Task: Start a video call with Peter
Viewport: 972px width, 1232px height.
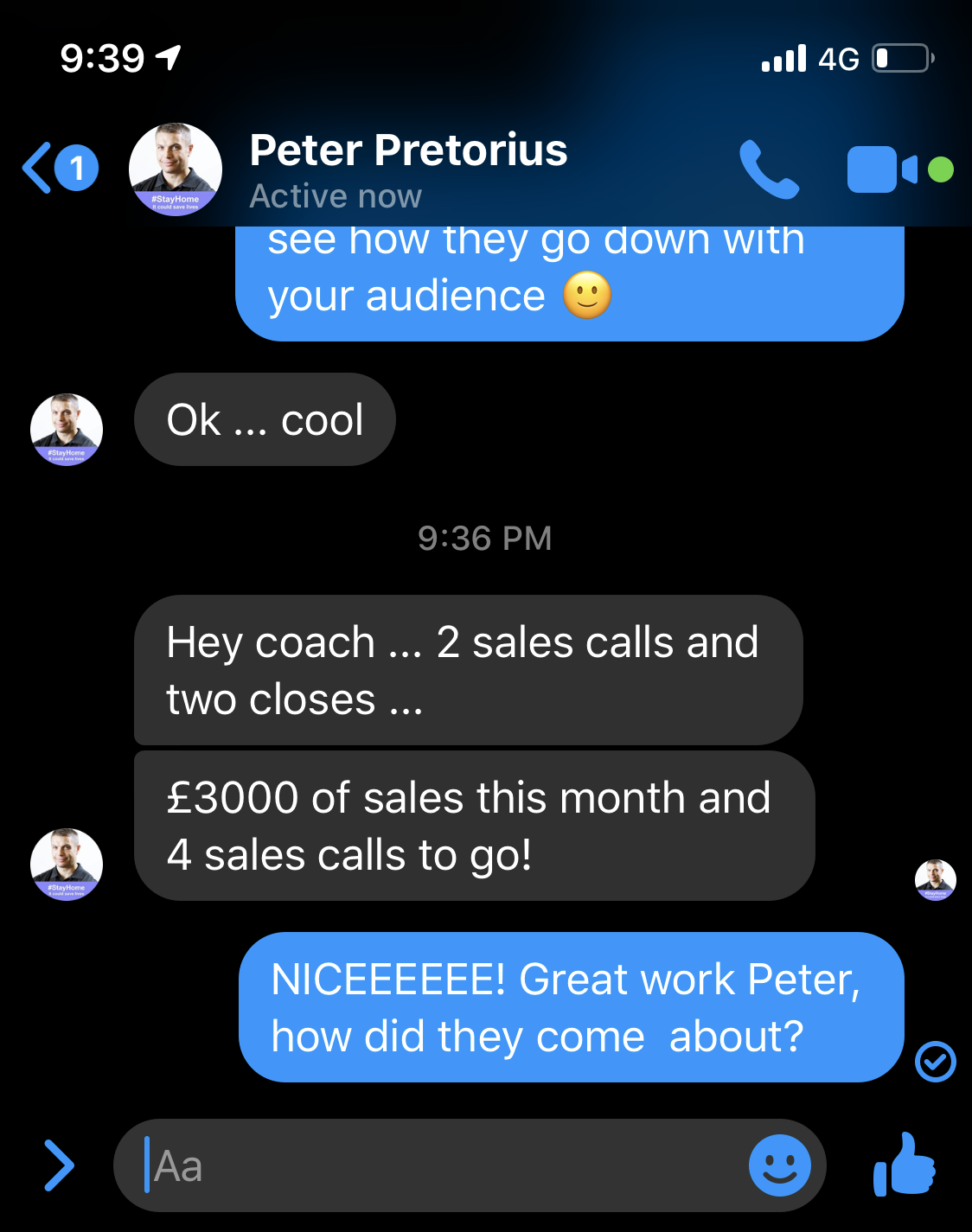Action: (881, 169)
